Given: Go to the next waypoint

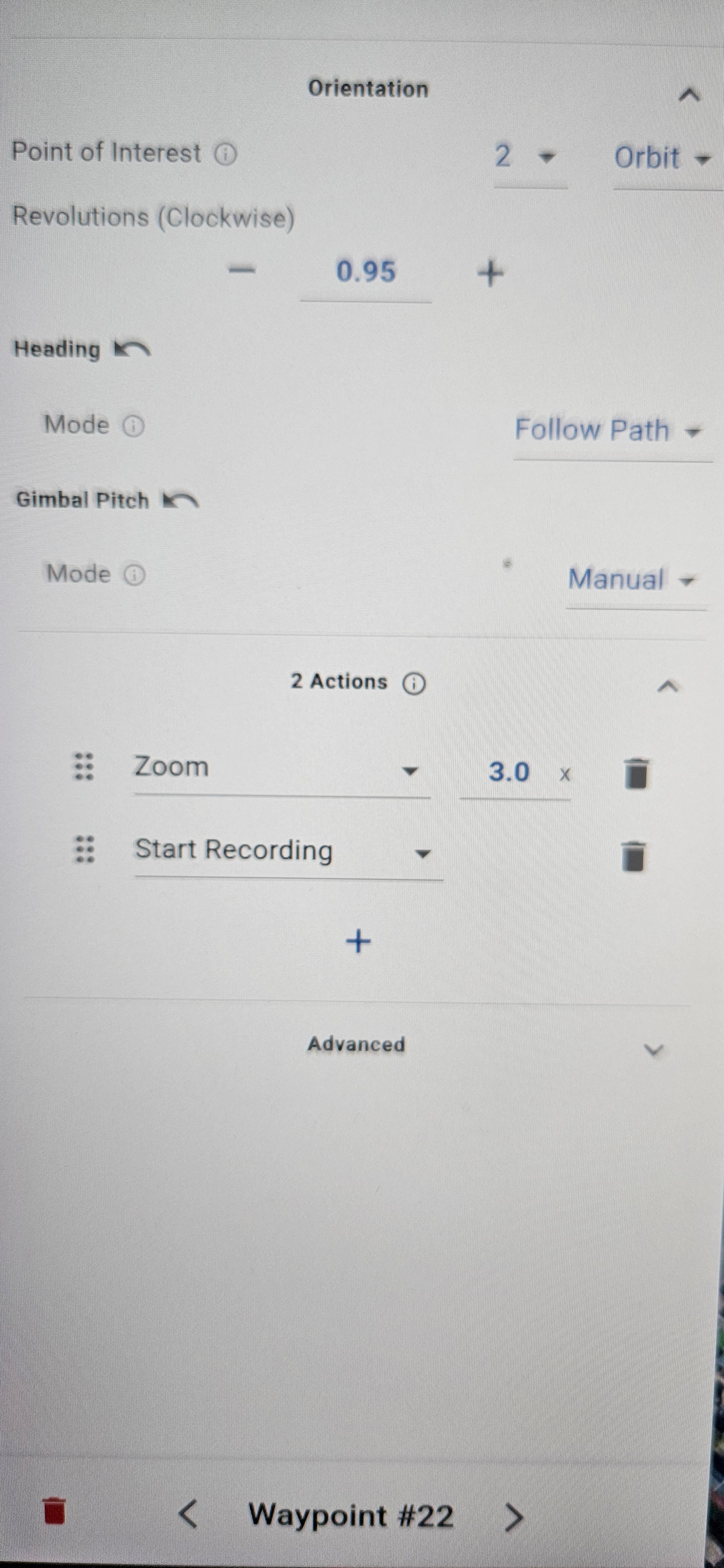Looking at the screenshot, I should (514, 1517).
